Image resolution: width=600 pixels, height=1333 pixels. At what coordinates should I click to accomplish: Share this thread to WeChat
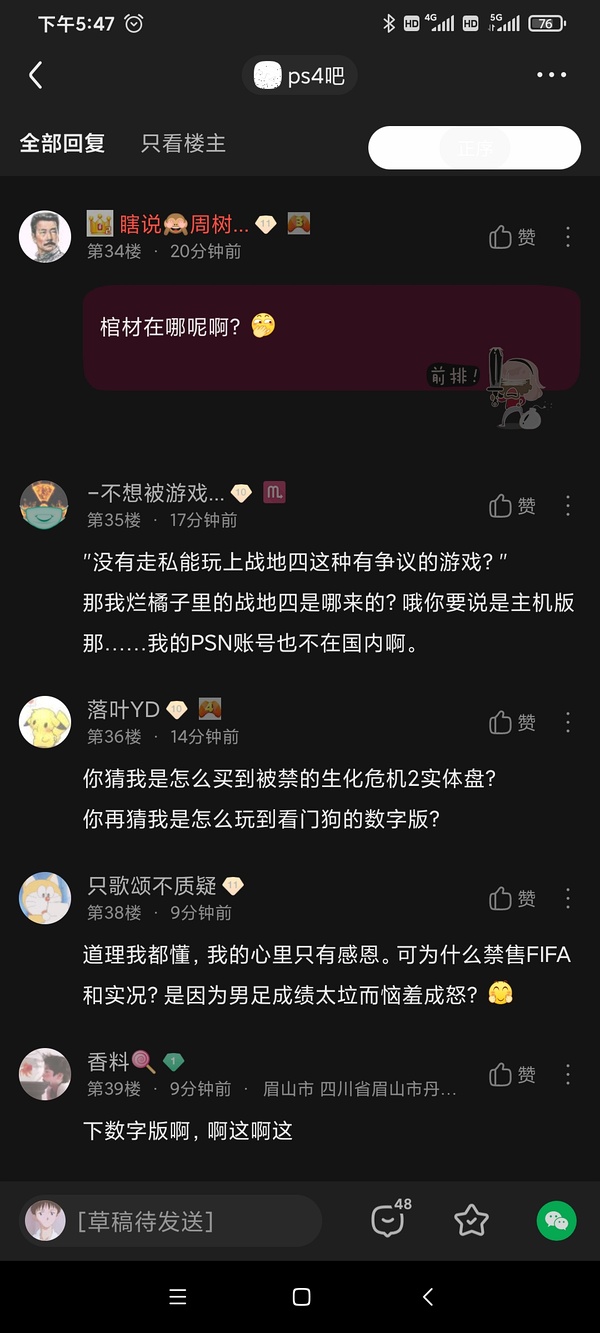(x=556, y=1220)
